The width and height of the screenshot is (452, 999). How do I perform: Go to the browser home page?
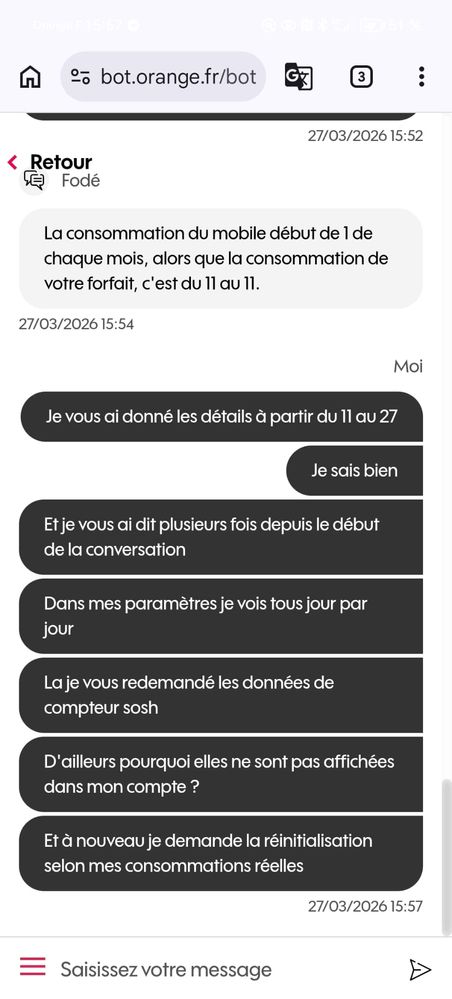coord(30,77)
